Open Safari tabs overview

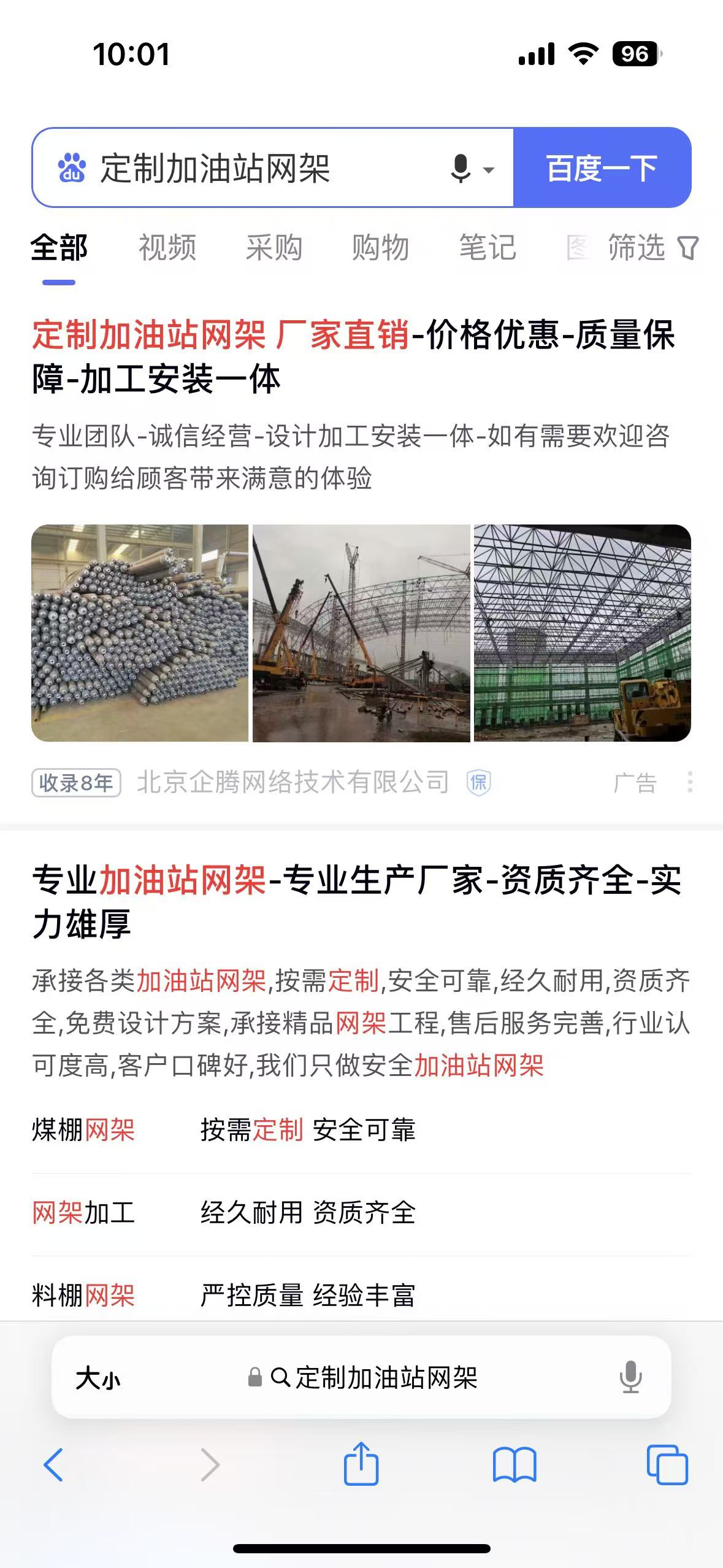667,1465
